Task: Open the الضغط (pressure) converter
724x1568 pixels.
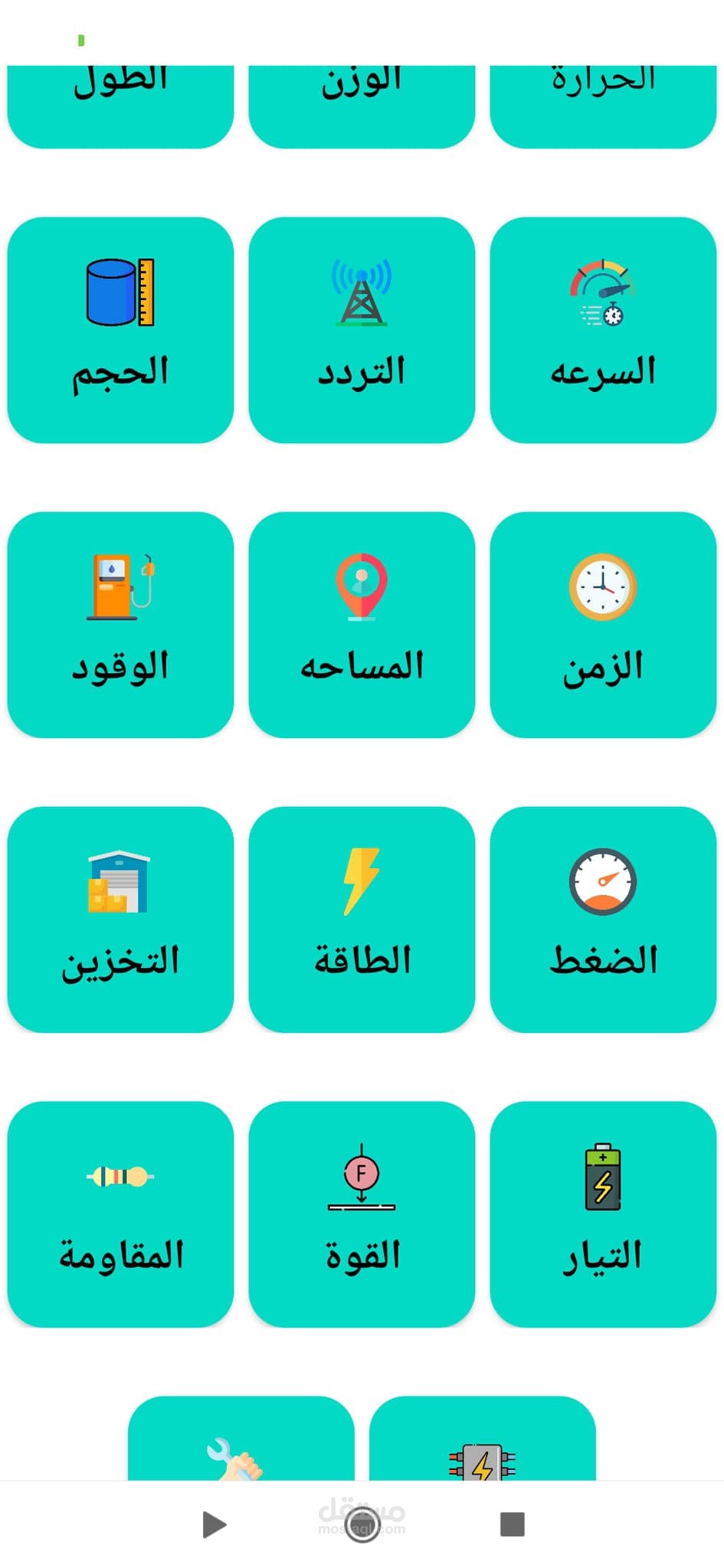Action: [x=603, y=920]
